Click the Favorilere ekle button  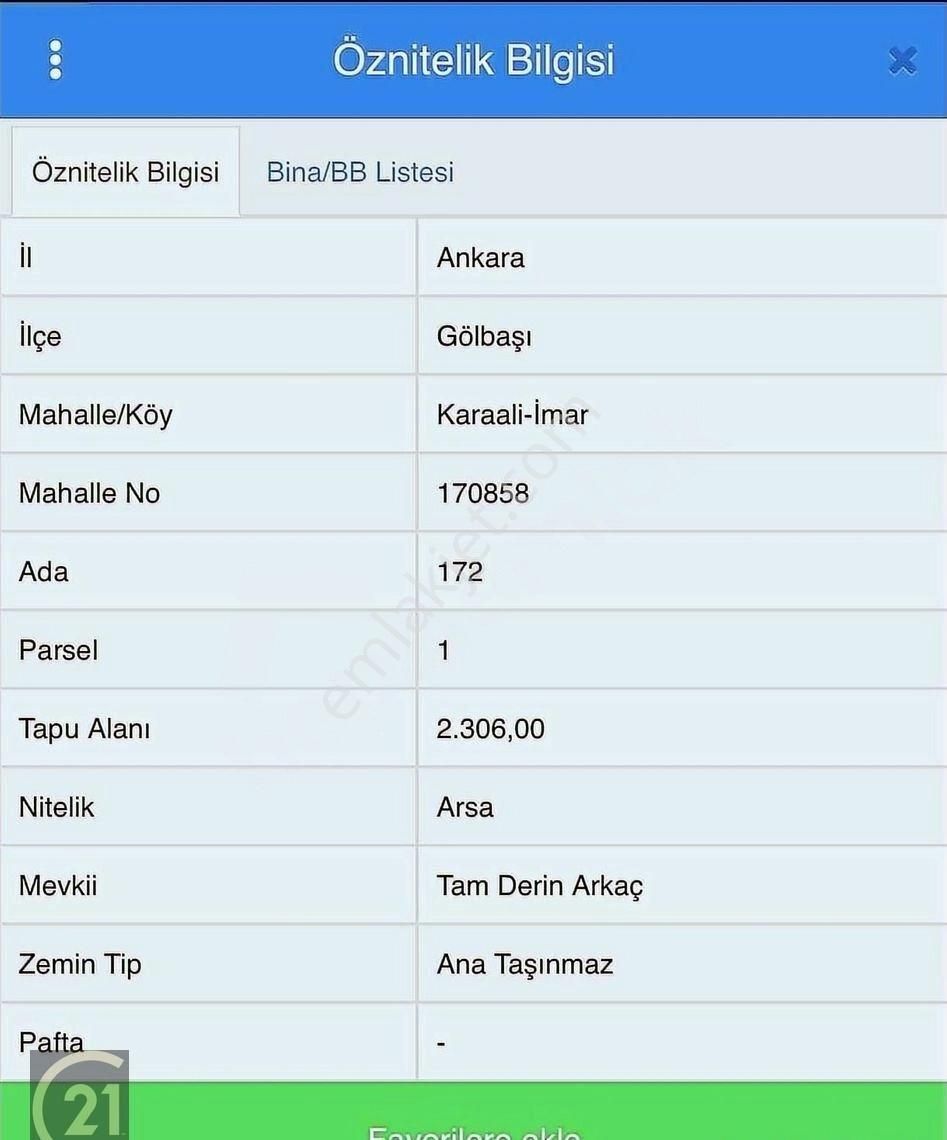click(x=473, y=1128)
